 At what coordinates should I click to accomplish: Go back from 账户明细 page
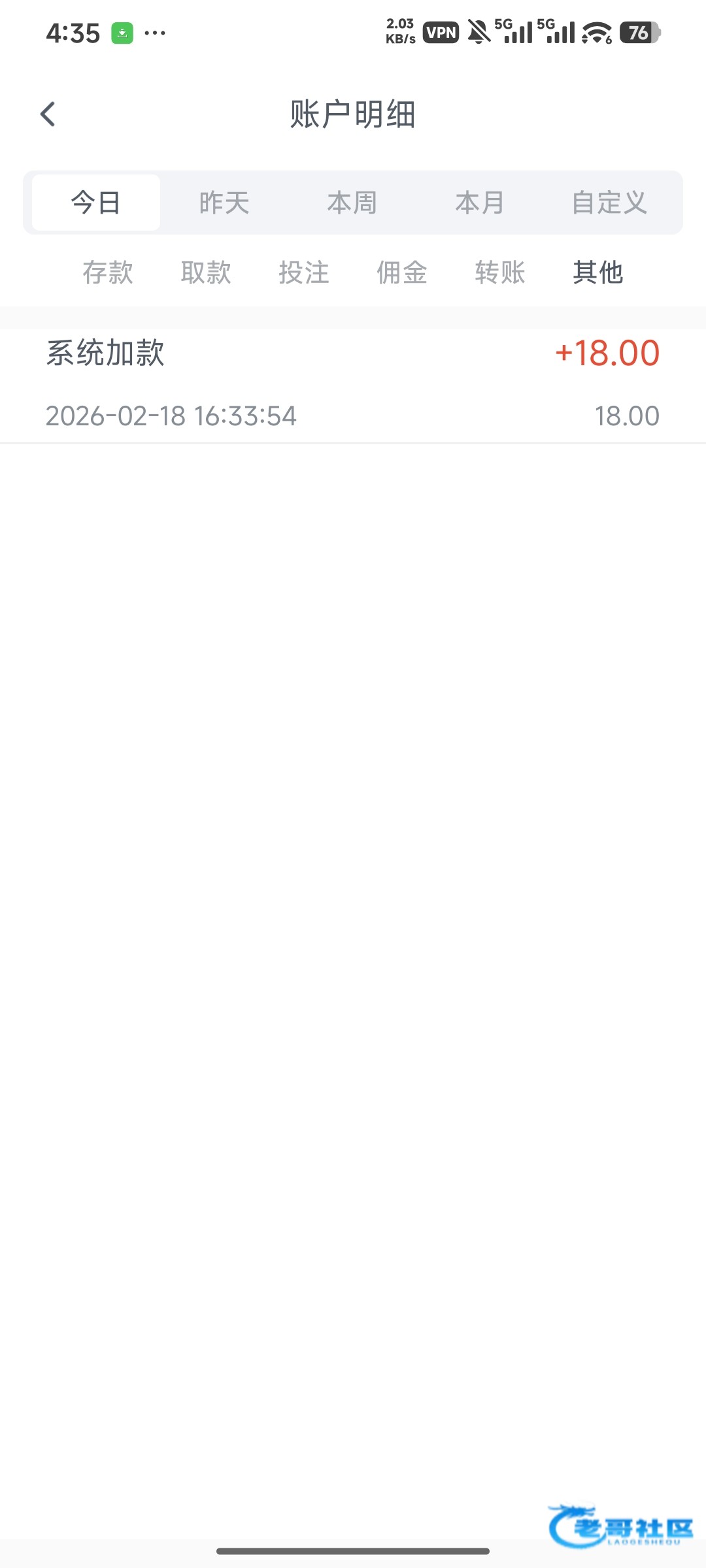pyautogui.click(x=48, y=114)
